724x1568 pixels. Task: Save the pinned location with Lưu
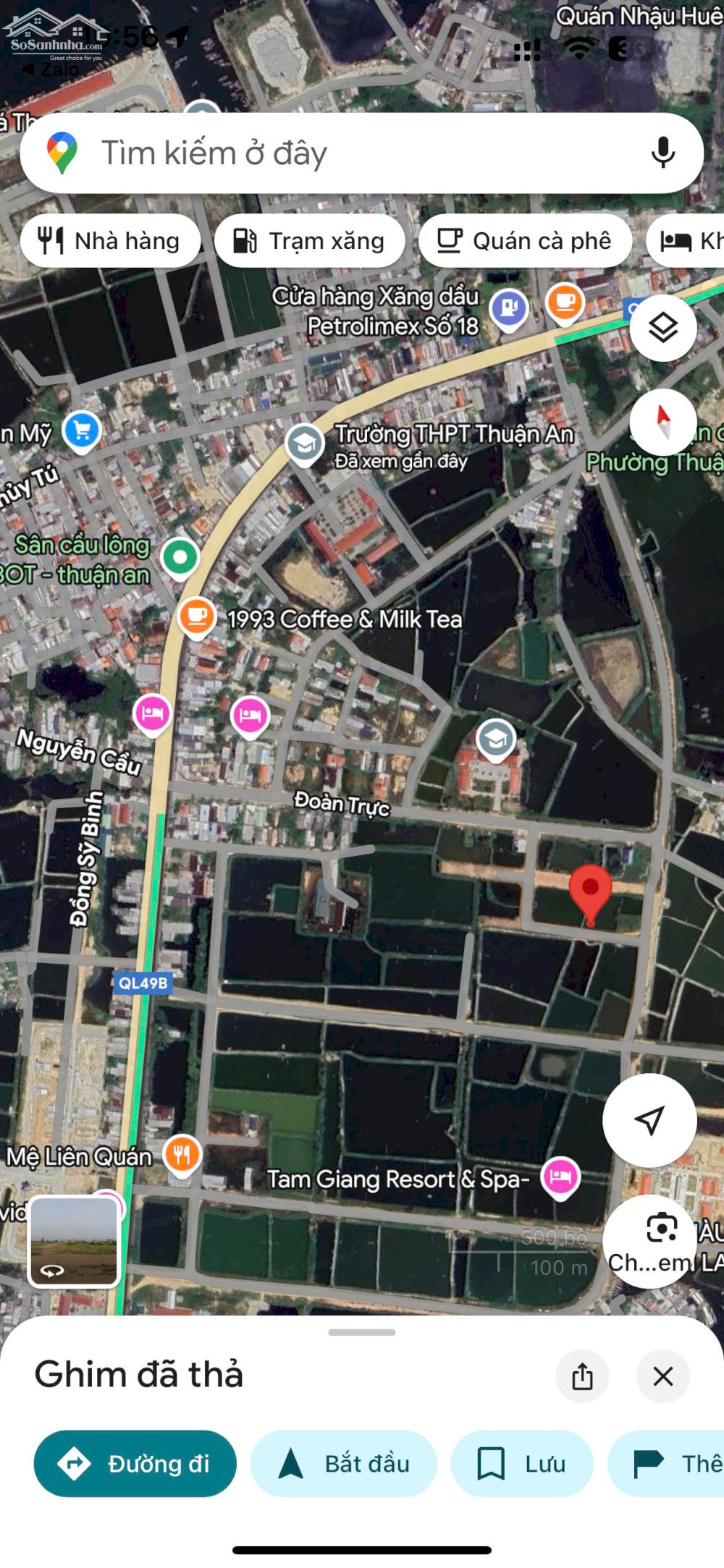pyautogui.click(x=522, y=1463)
